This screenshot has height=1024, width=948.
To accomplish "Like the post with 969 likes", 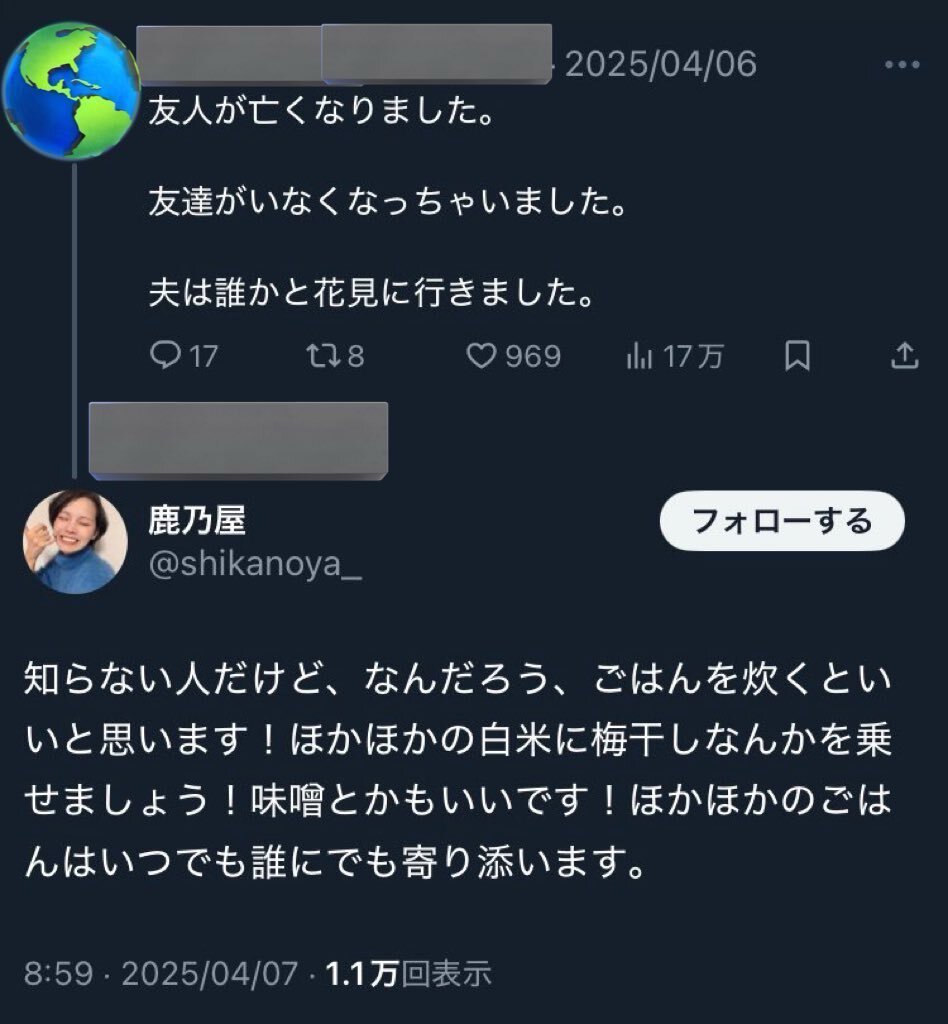I will 483,356.
